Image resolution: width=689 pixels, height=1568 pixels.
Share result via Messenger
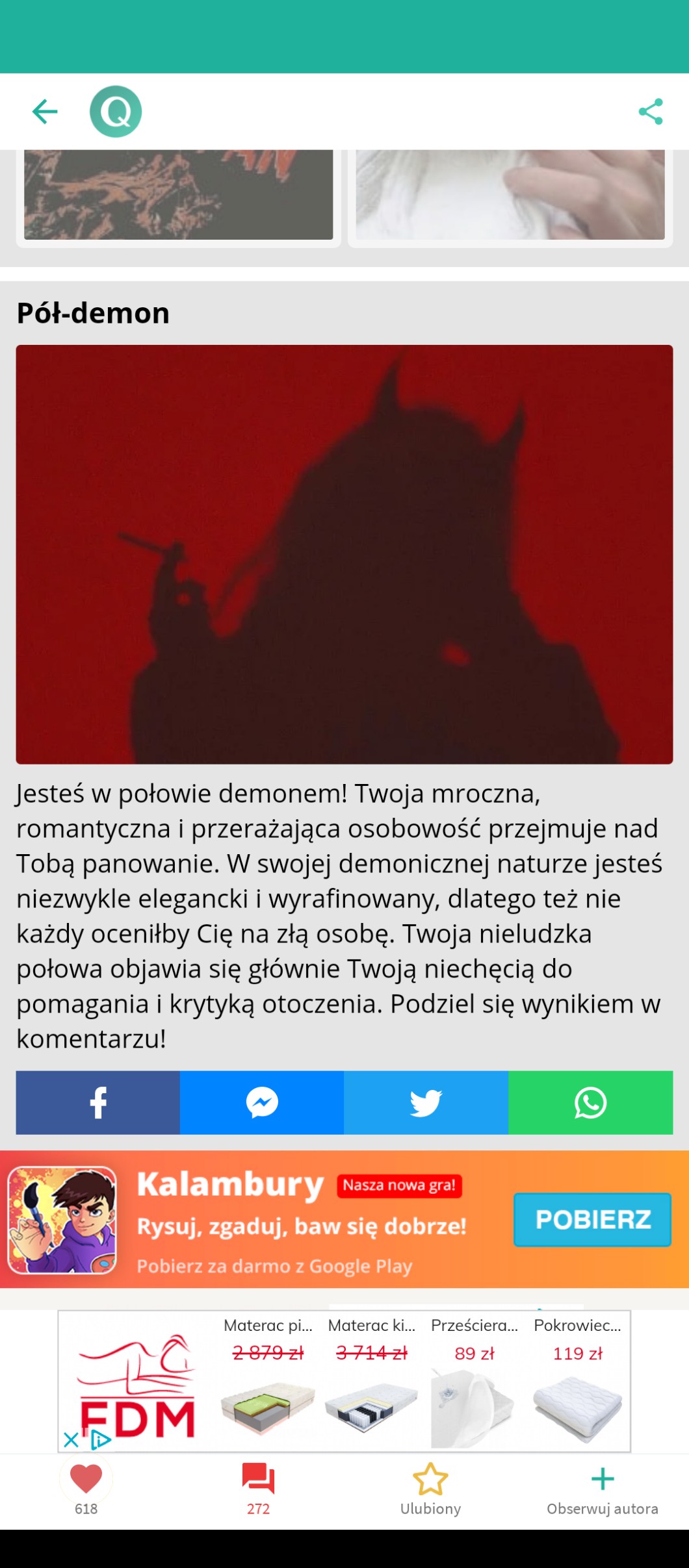pos(262,1102)
